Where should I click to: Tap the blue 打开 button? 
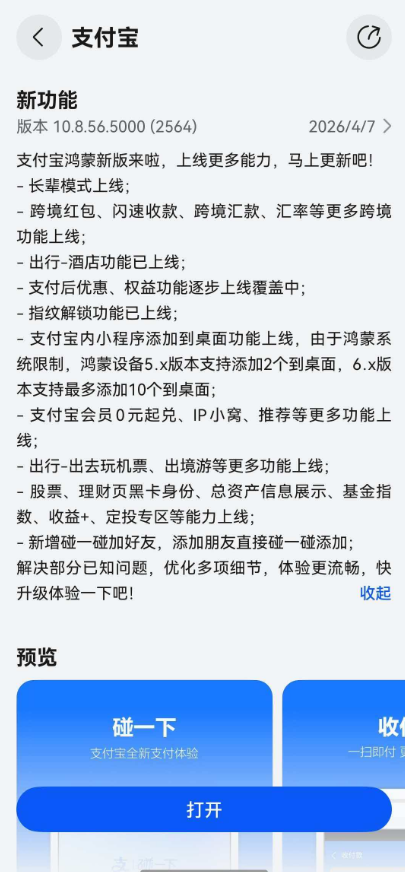pyautogui.click(x=204, y=809)
